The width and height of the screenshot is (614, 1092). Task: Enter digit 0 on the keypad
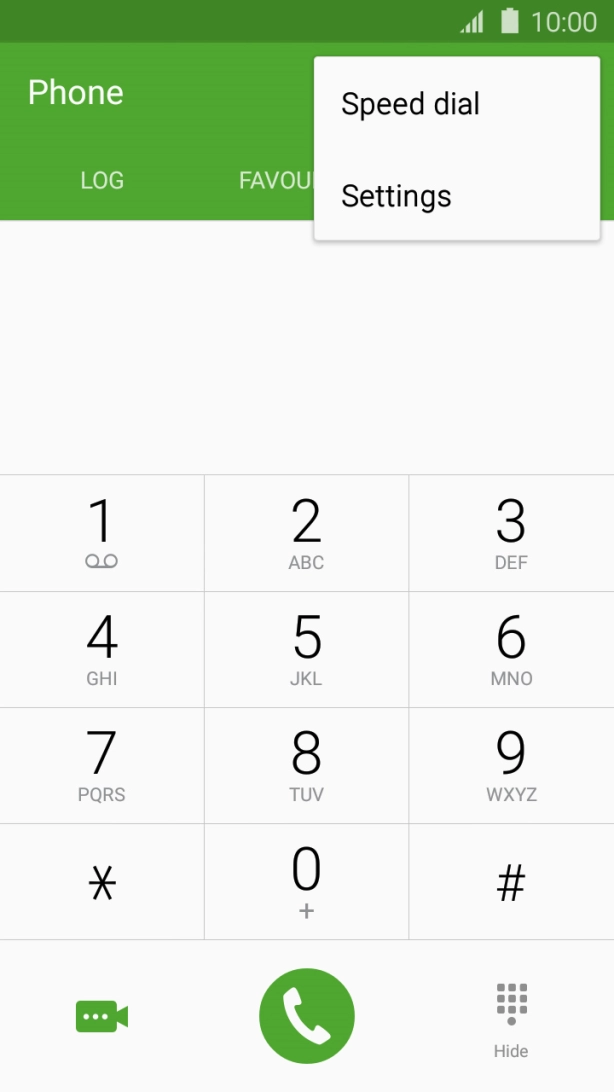pyautogui.click(x=306, y=882)
